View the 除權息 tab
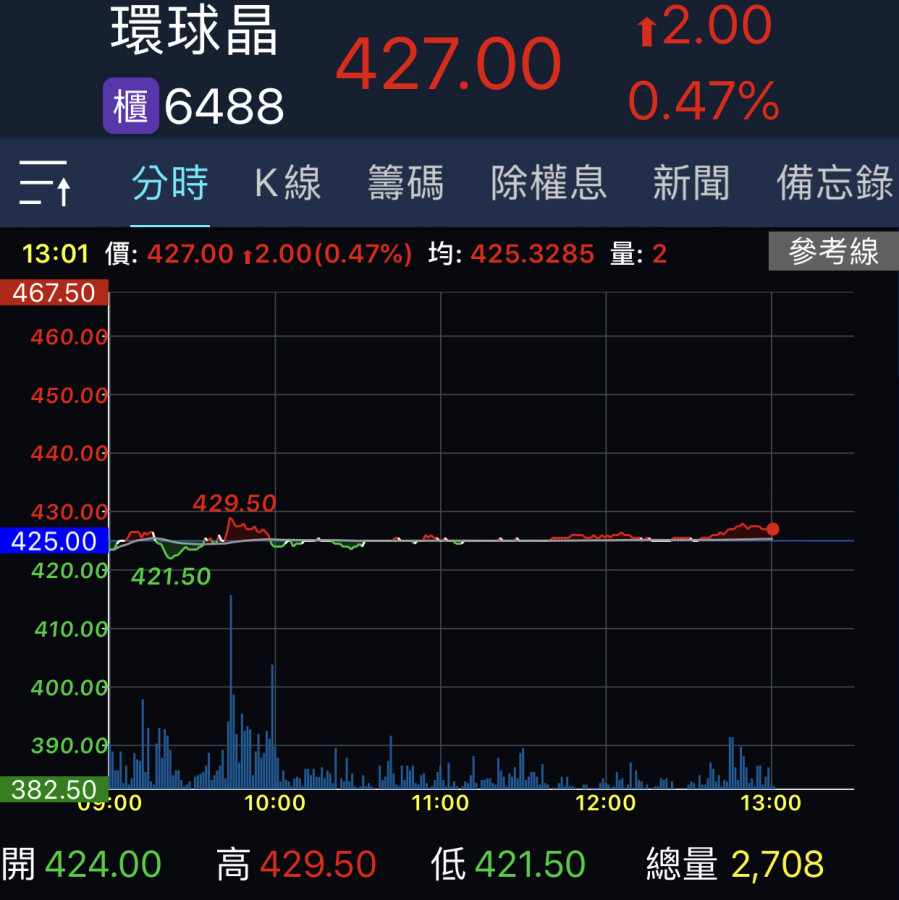Viewport: 899px width, 900px height. [548, 184]
